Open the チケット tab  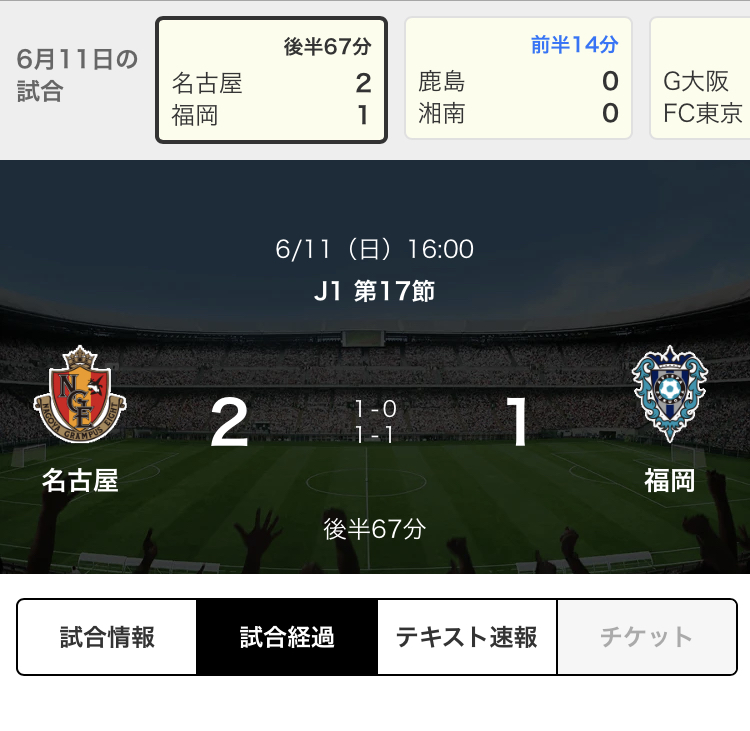(646, 637)
